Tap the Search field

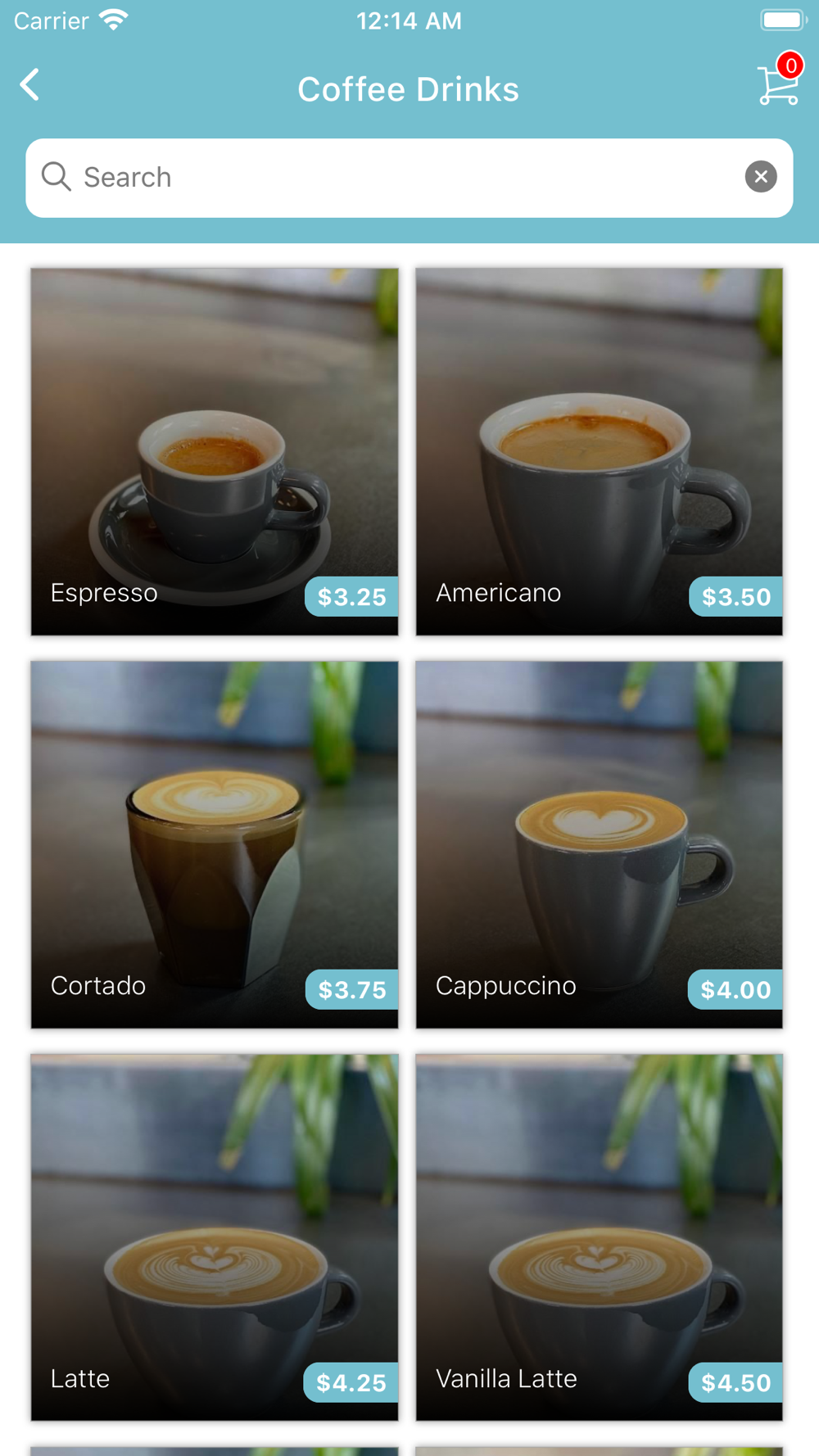(x=393, y=178)
